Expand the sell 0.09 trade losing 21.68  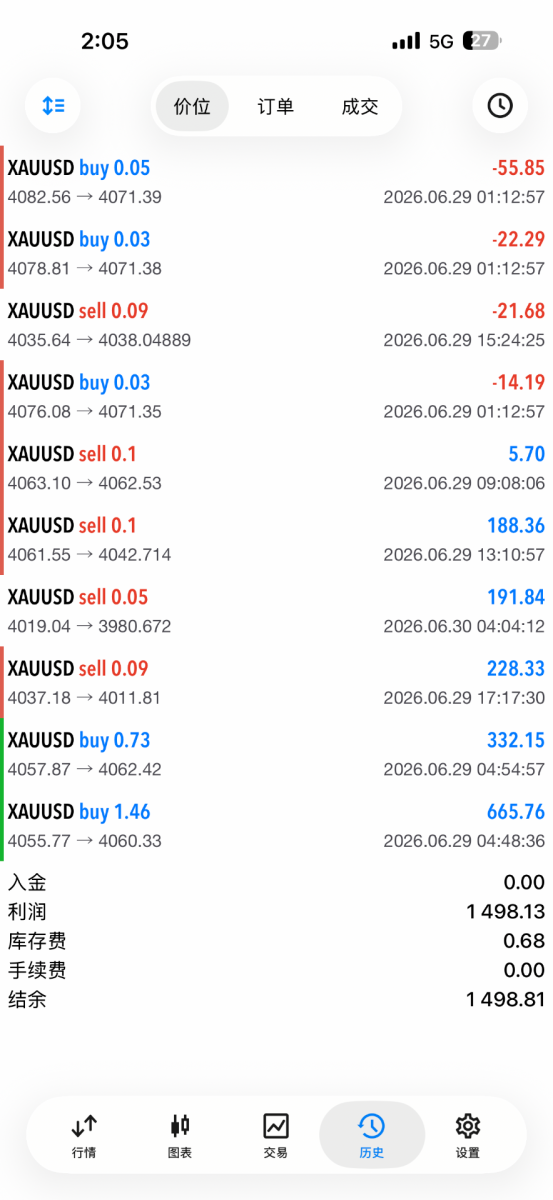(276, 325)
